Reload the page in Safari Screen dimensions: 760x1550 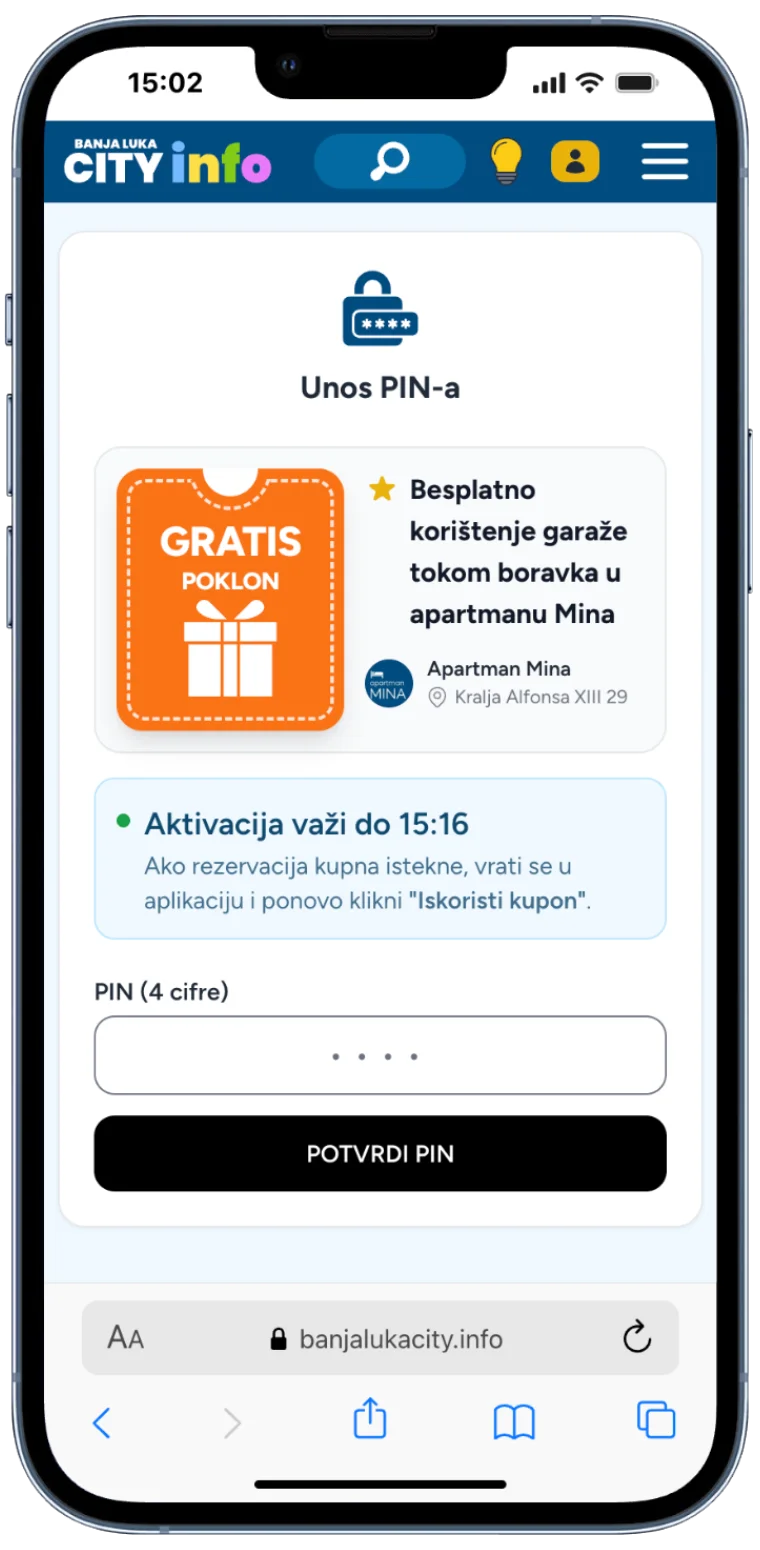[637, 1338]
